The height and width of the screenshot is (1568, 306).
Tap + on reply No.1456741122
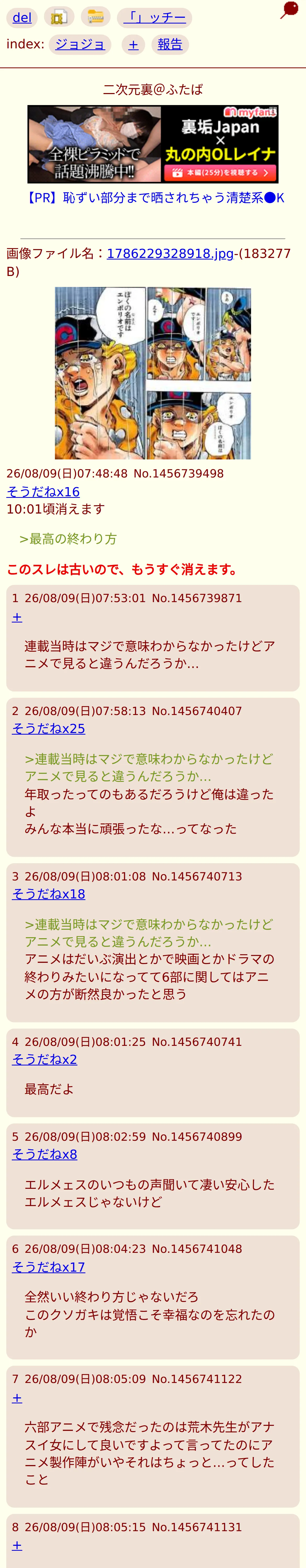(17, 1398)
